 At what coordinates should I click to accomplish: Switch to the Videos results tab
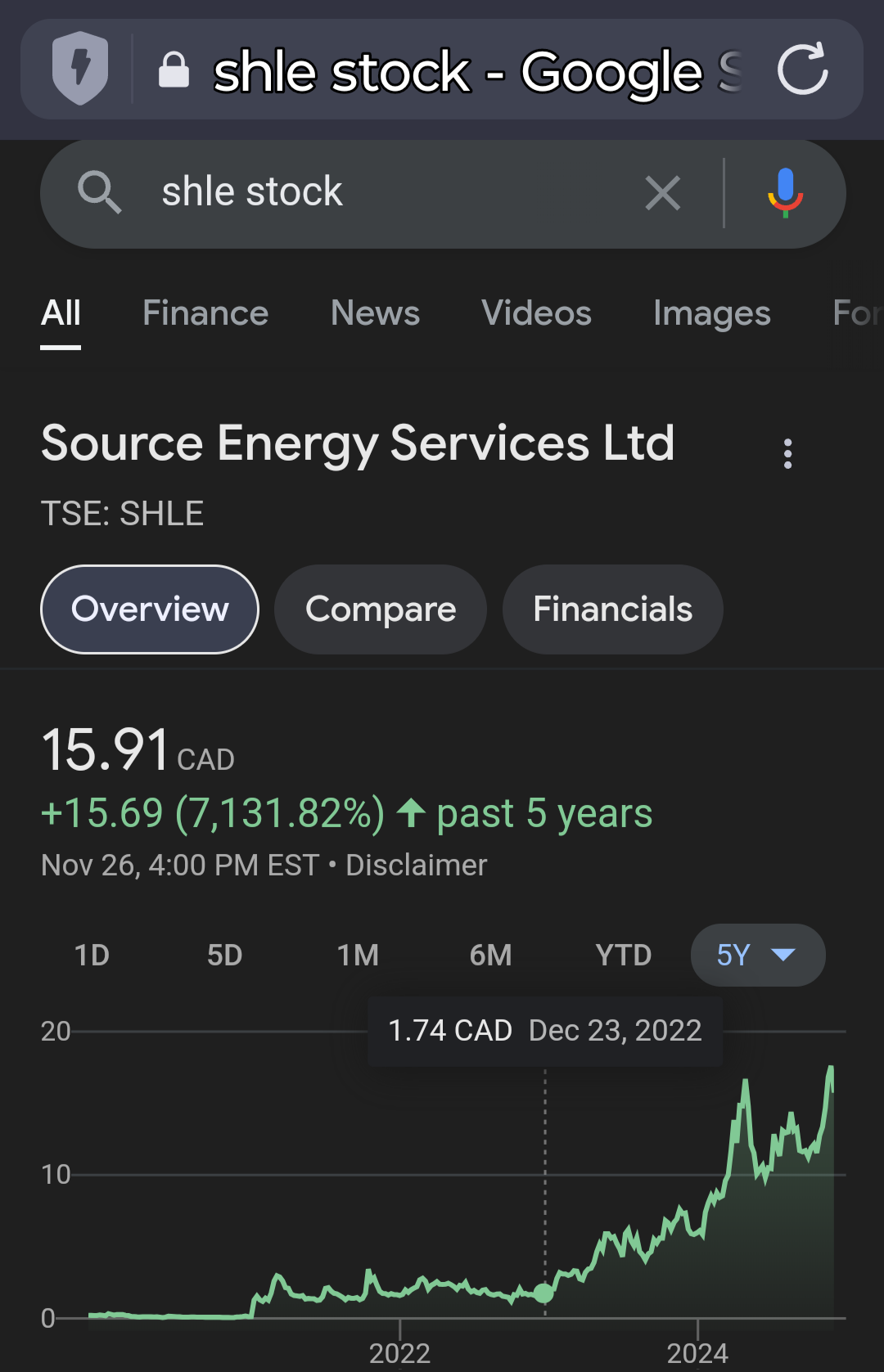click(x=536, y=313)
